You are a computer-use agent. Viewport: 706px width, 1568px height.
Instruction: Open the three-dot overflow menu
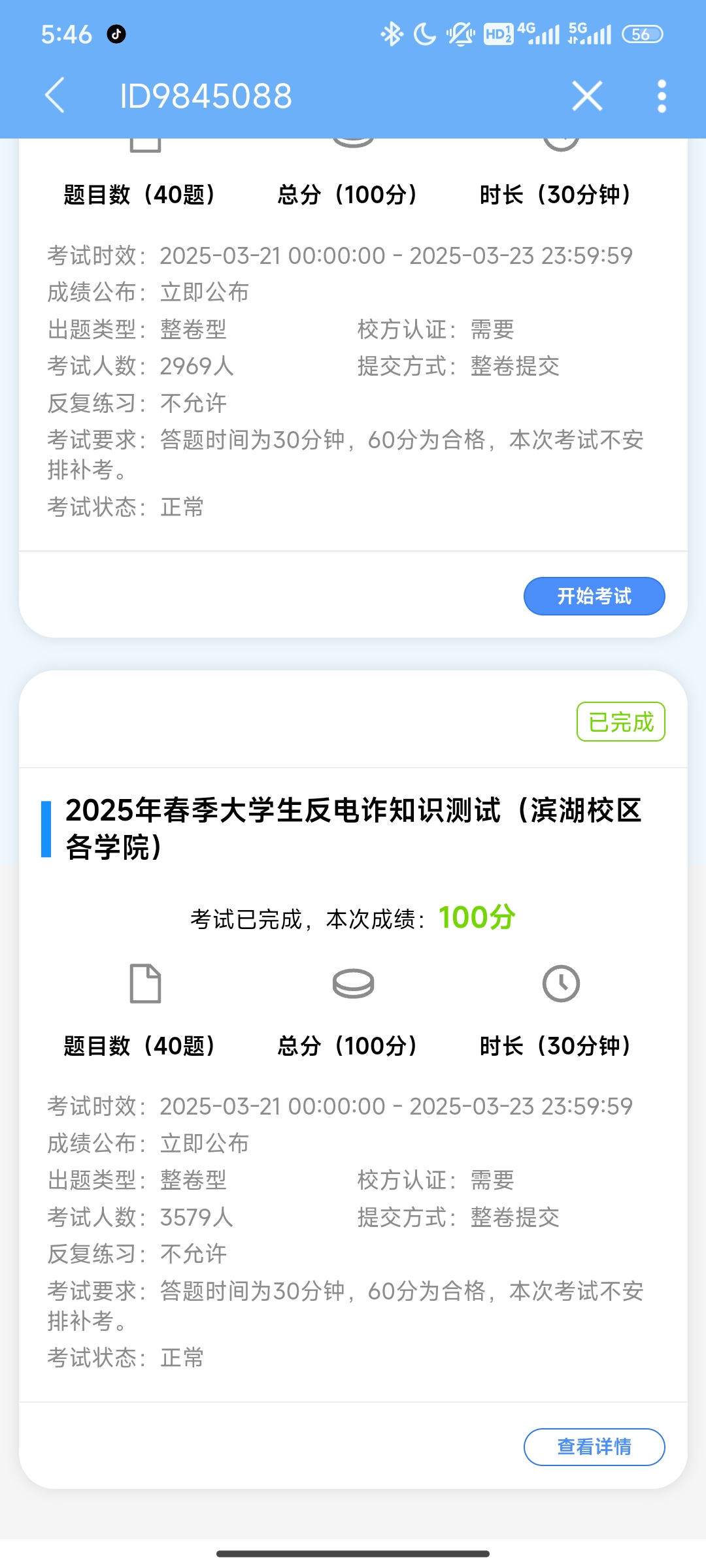point(662,96)
